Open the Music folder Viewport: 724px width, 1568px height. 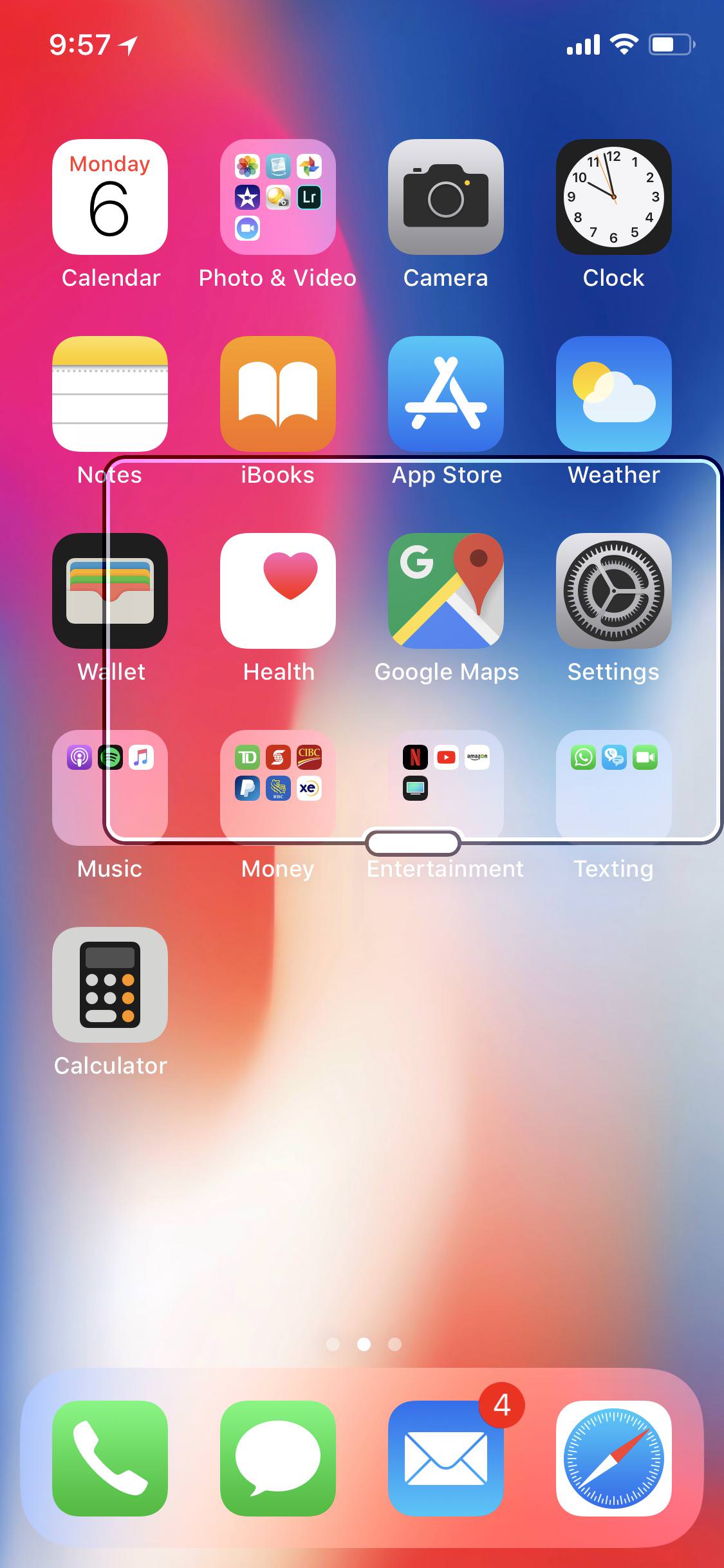pyautogui.click(x=110, y=788)
